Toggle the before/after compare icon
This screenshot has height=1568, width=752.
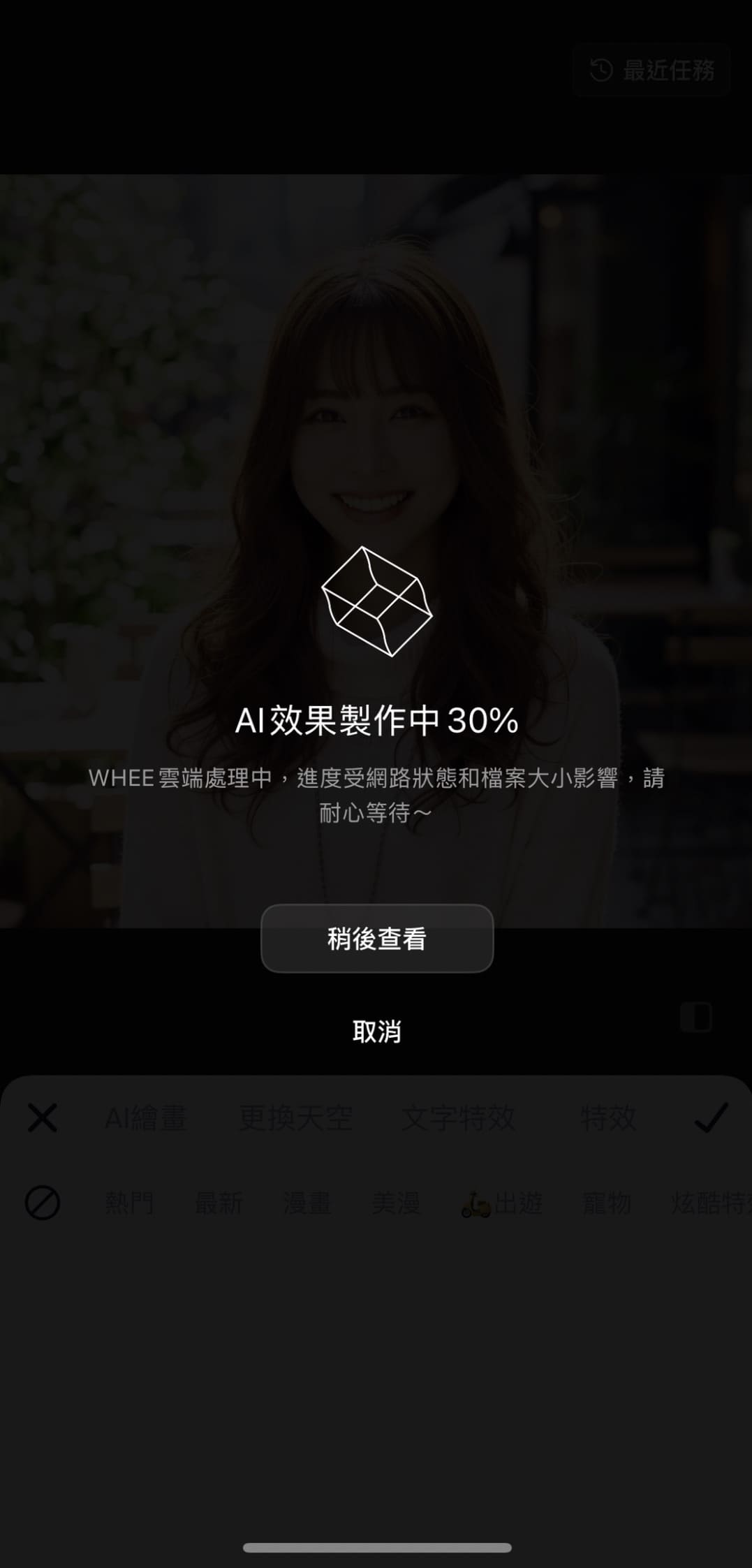(x=696, y=1017)
